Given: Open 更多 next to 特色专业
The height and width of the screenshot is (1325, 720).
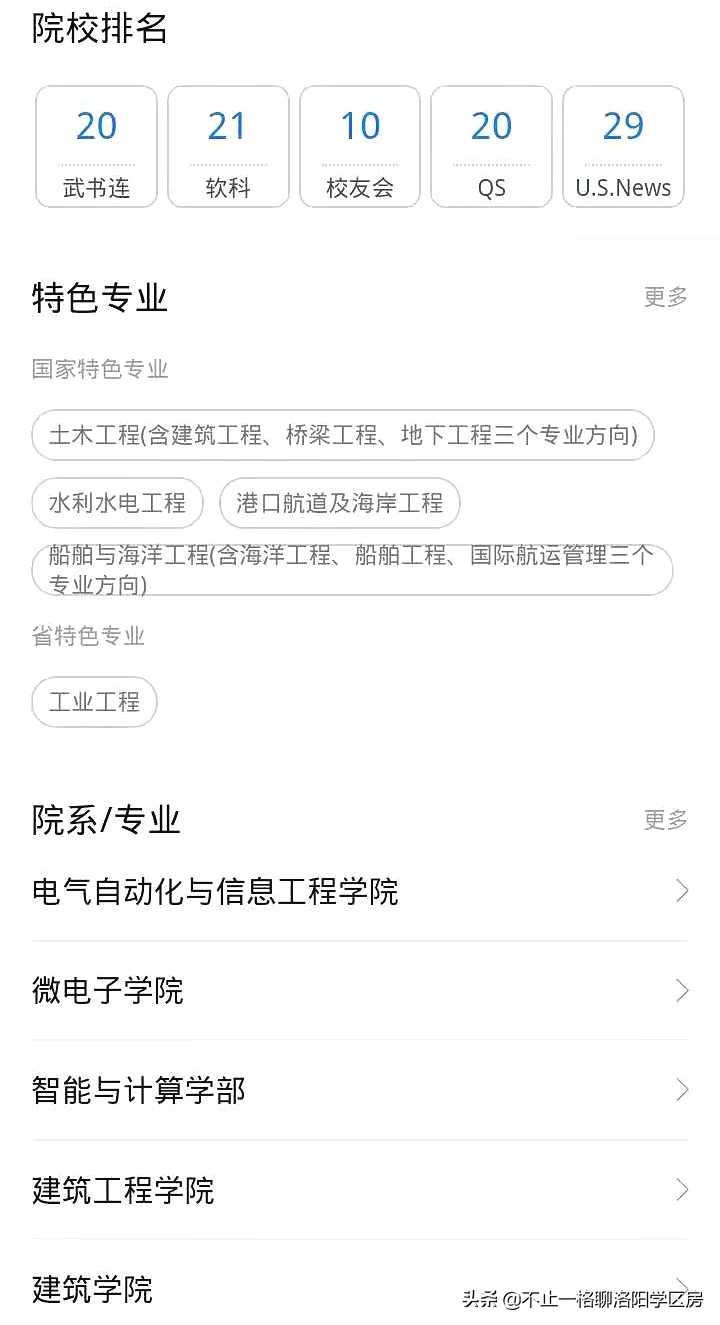Looking at the screenshot, I should point(664,297).
